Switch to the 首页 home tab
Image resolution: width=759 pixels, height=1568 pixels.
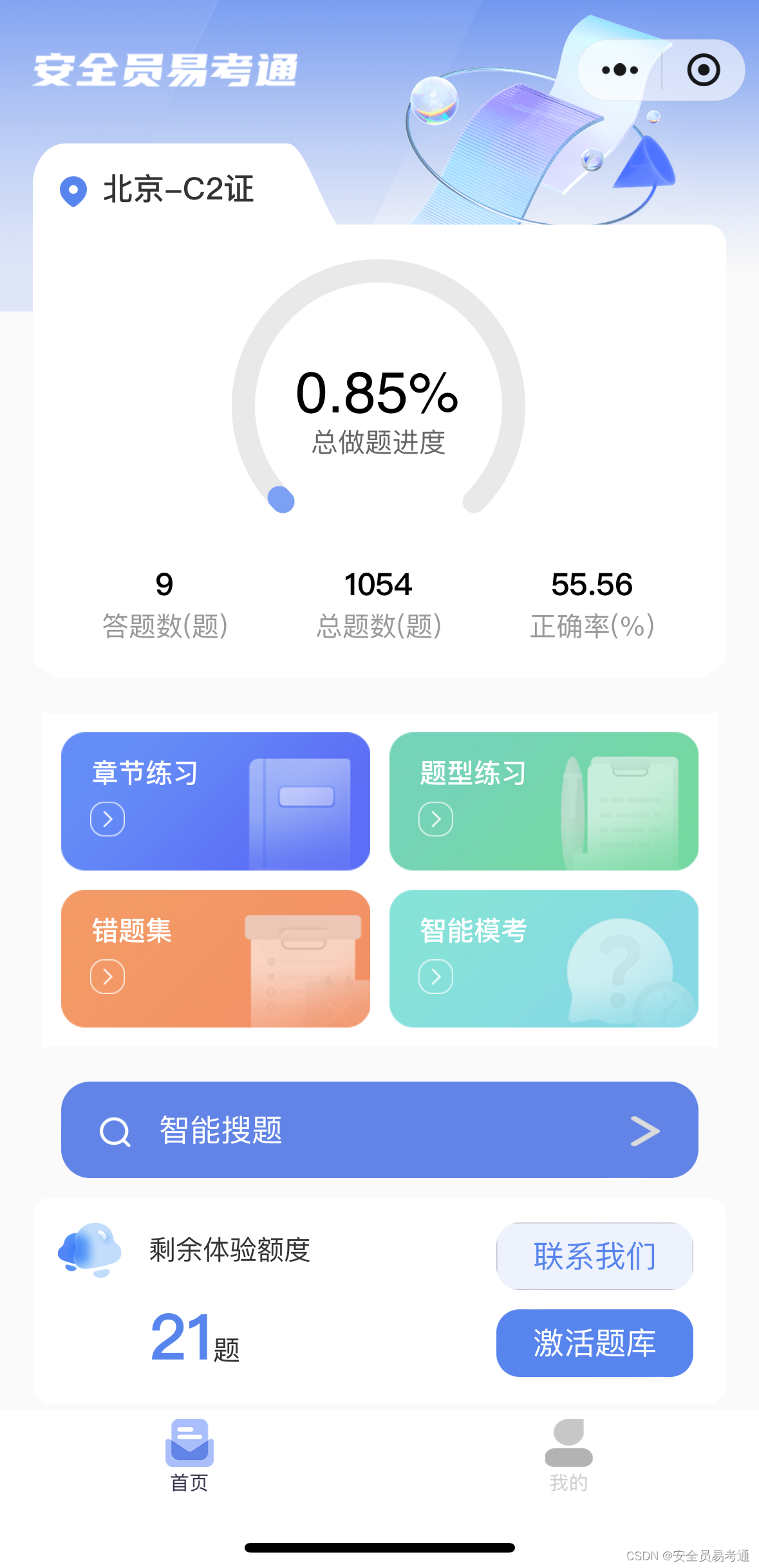(189, 1455)
